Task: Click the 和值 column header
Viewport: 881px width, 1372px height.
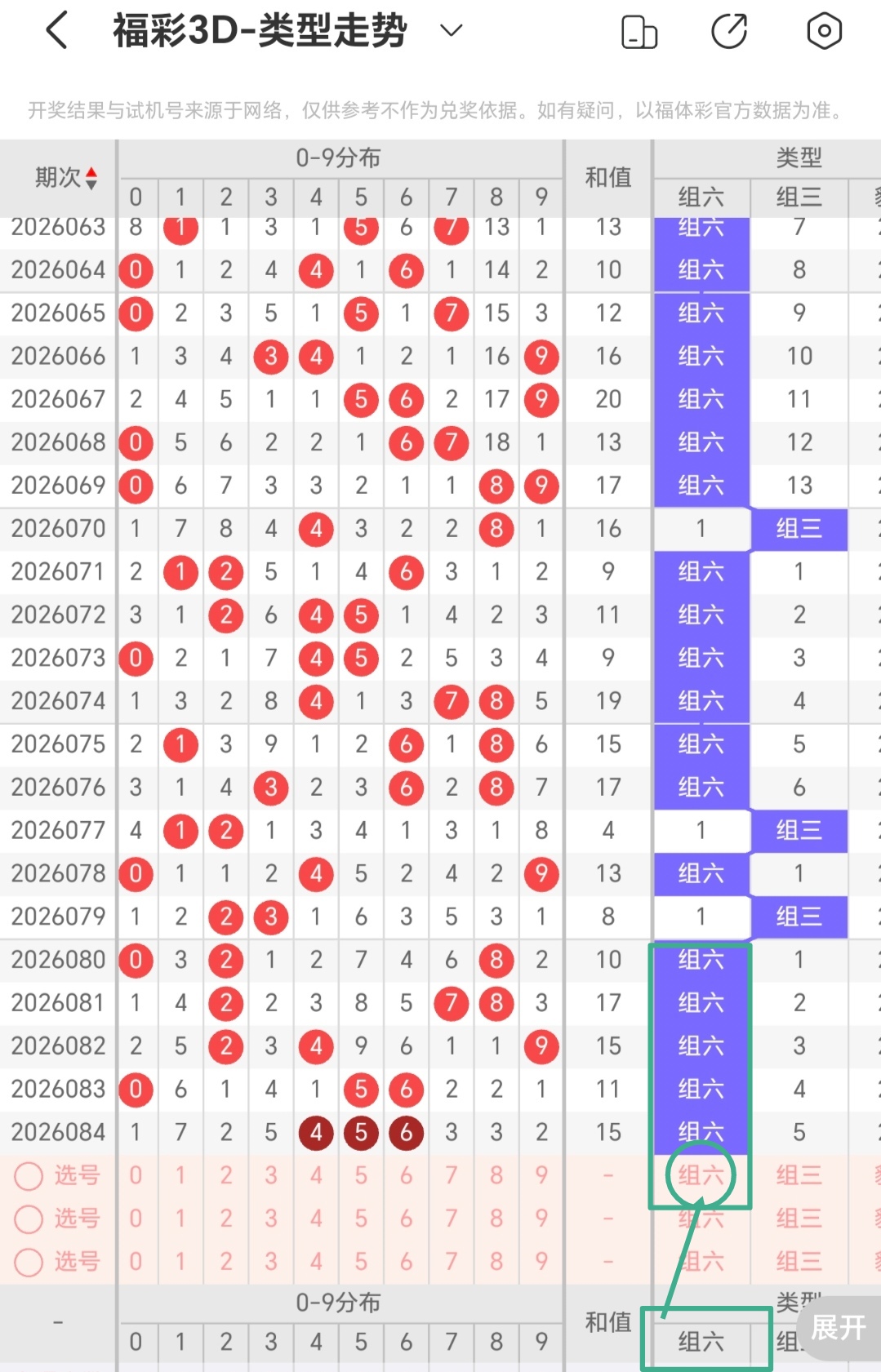Action: pyautogui.click(x=607, y=176)
